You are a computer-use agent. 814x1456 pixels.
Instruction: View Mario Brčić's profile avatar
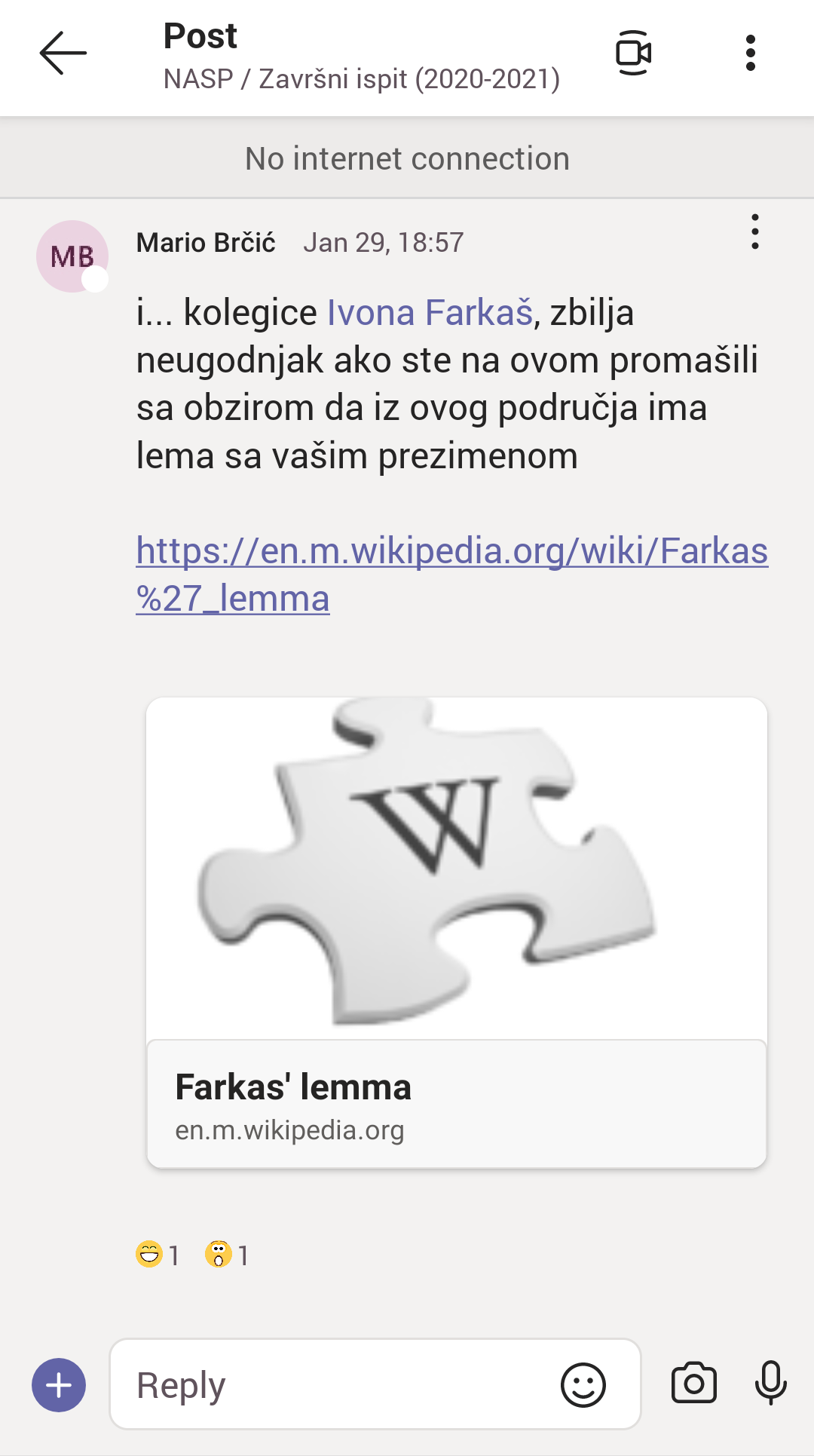(72, 256)
